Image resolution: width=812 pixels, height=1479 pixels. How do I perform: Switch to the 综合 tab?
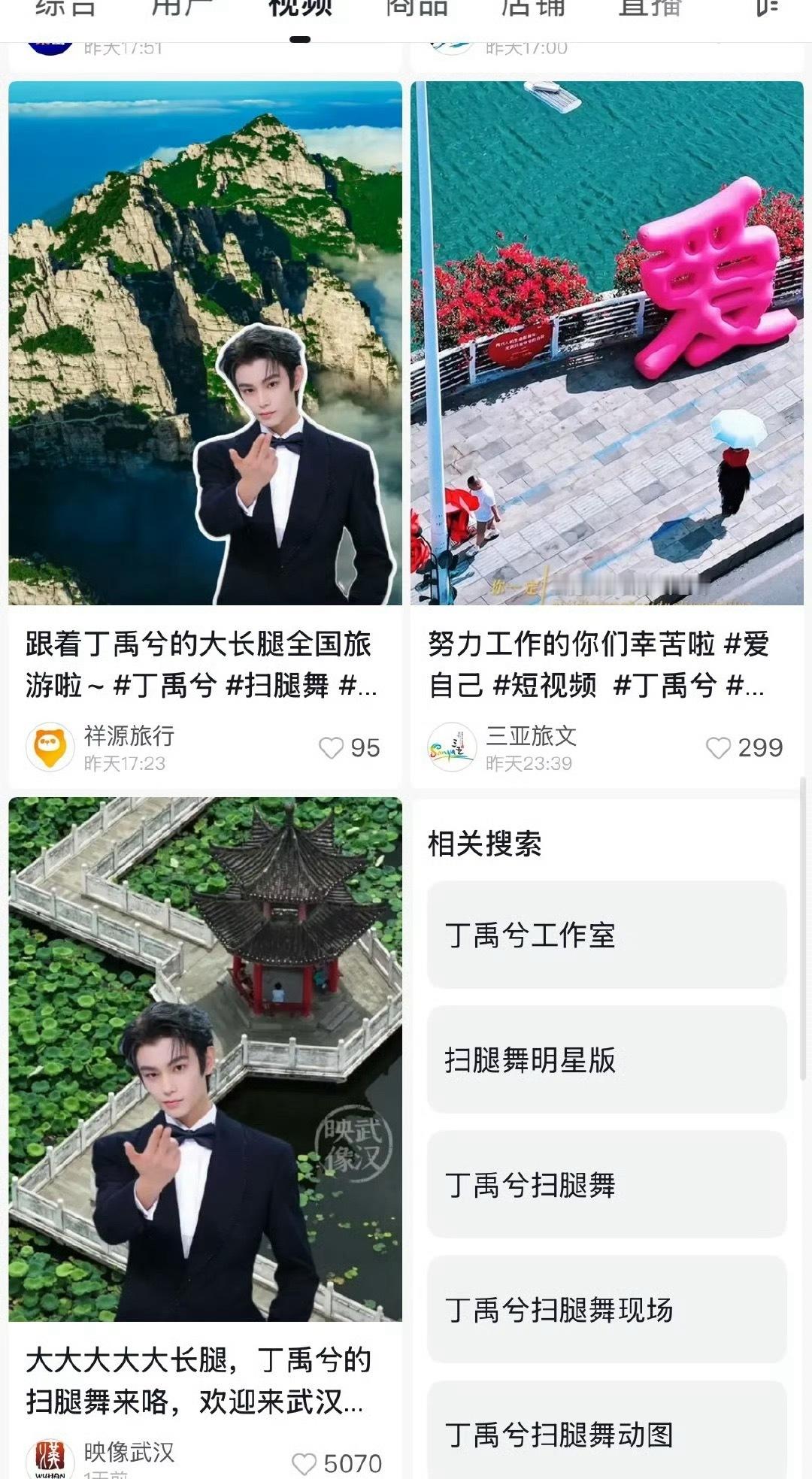click(x=65, y=9)
